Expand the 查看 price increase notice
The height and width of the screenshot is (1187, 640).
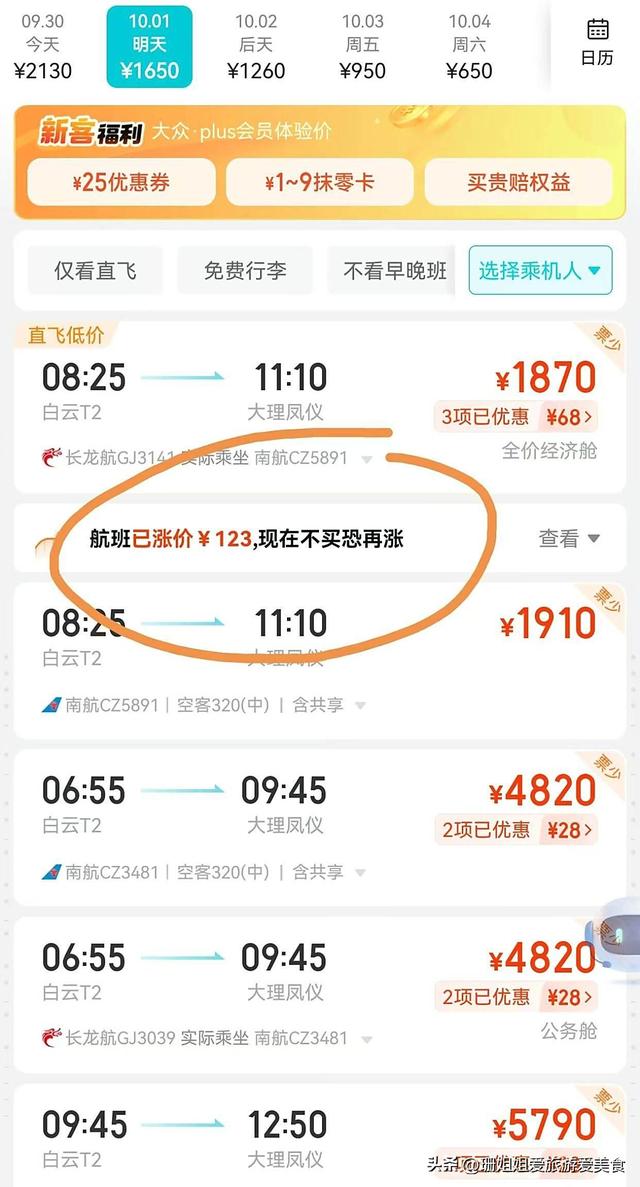click(569, 539)
